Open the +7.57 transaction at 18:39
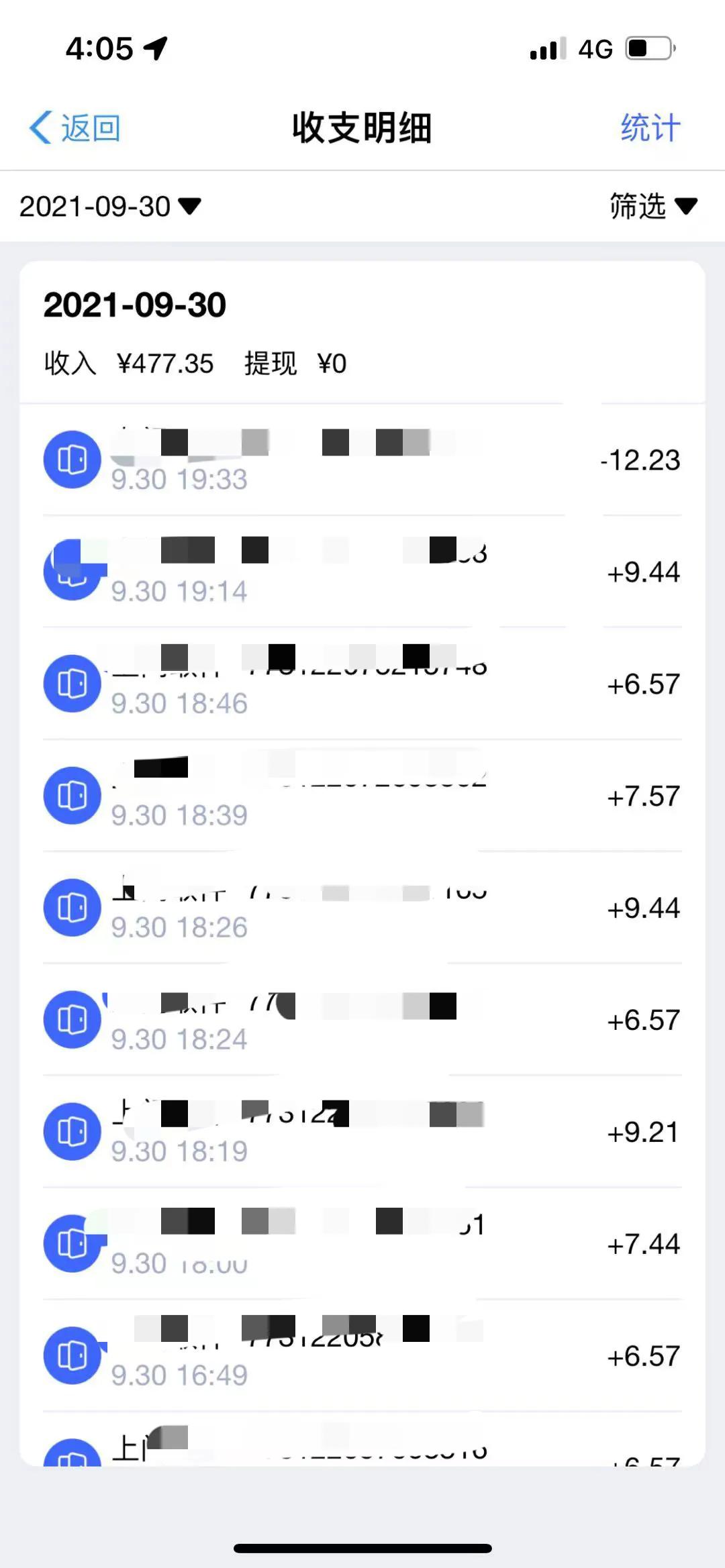Image resolution: width=725 pixels, height=1568 pixels. [x=362, y=796]
